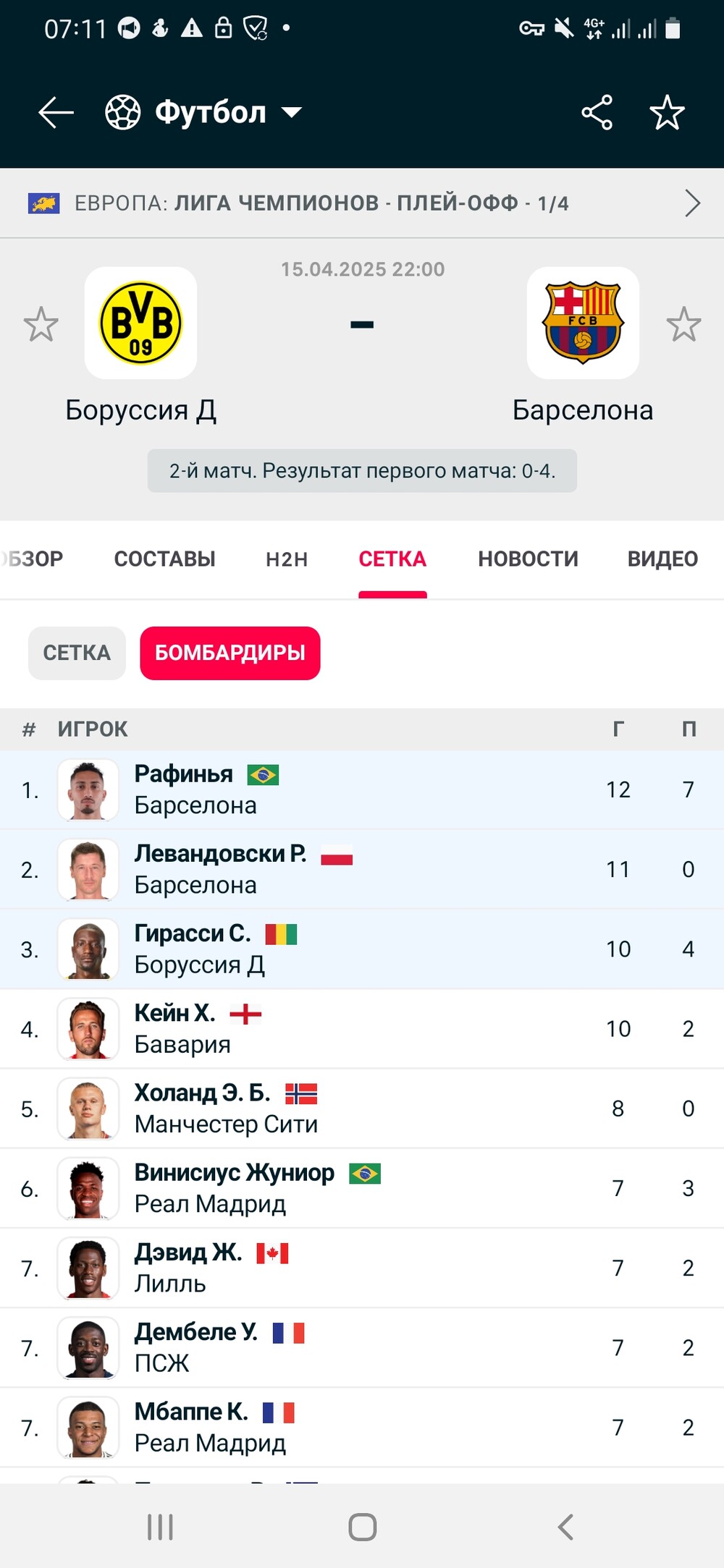Favorite Барселона team star
The width and height of the screenshot is (724, 1568).
[x=683, y=323]
